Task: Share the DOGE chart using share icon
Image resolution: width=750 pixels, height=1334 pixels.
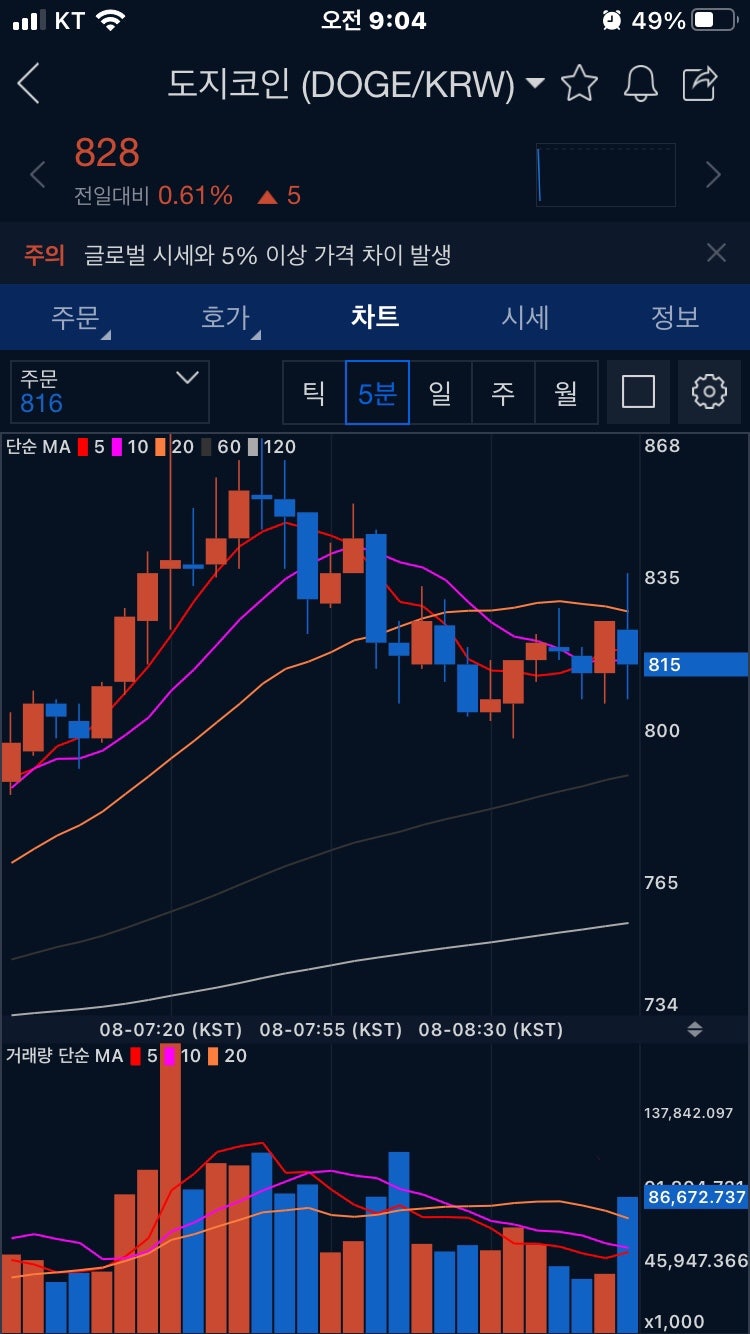Action: pos(702,84)
